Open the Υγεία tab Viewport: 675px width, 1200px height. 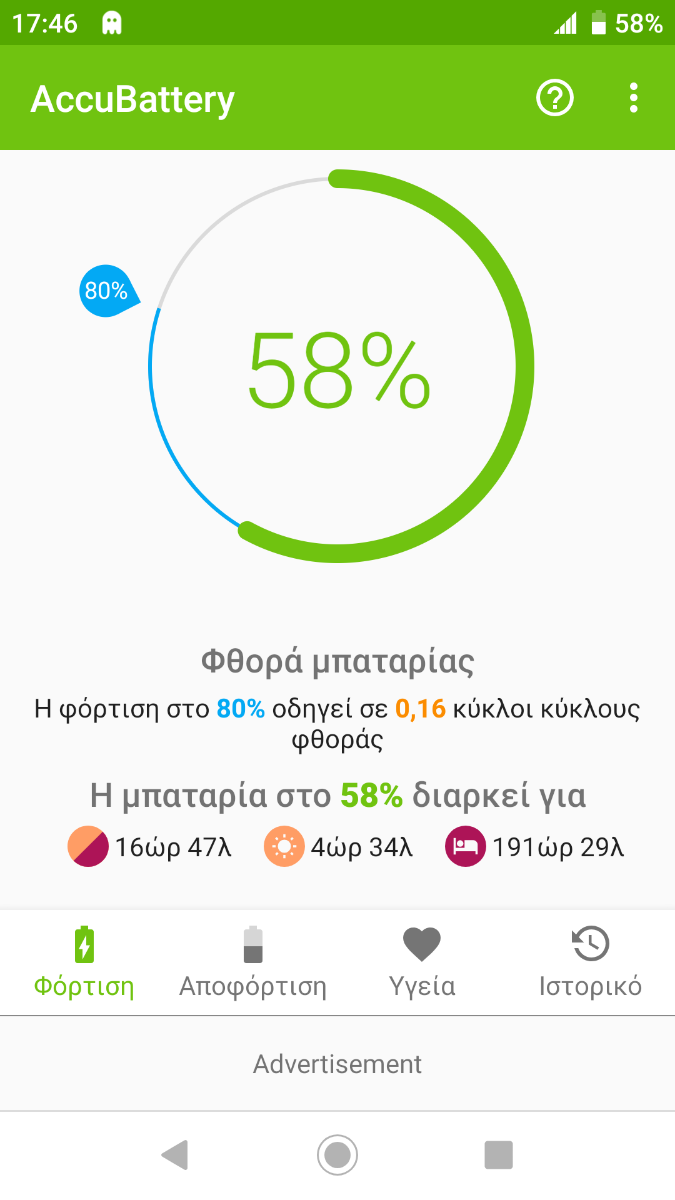422,962
